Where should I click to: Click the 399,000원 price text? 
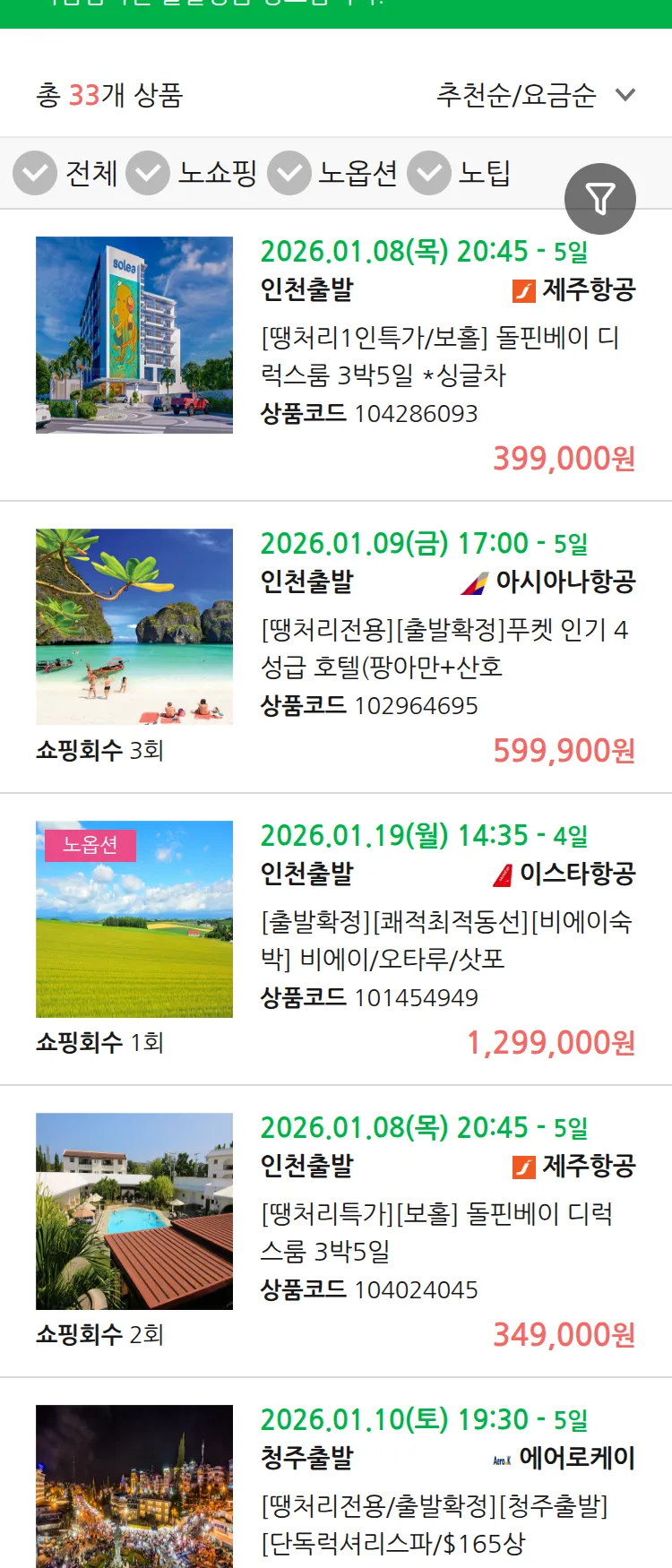(x=564, y=459)
